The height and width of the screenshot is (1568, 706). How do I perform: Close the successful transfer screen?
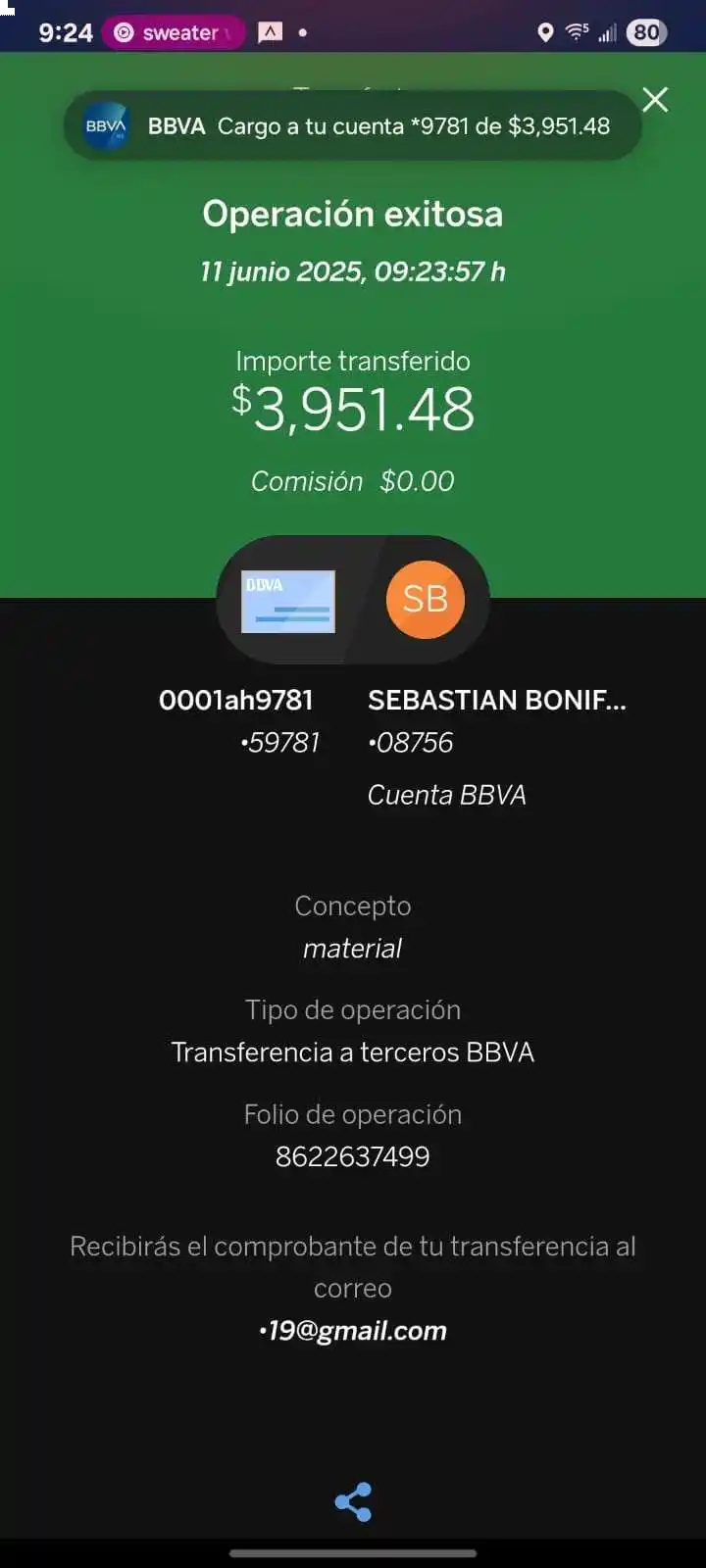[x=655, y=99]
